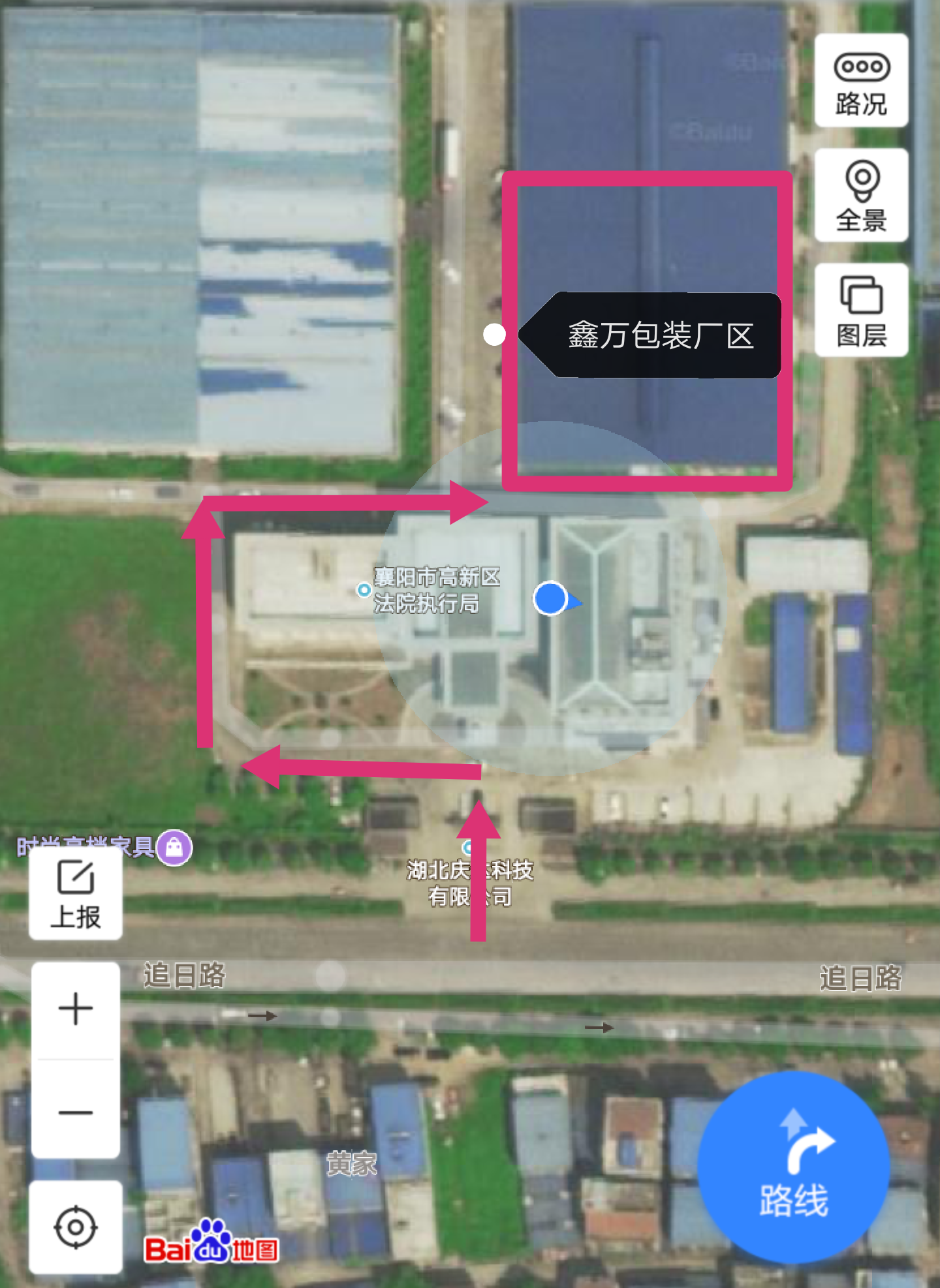The width and height of the screenshot is (940, 1288).
Task: Open 路线 route planning
Action: pyautogui.click(x=793, y=1167)
